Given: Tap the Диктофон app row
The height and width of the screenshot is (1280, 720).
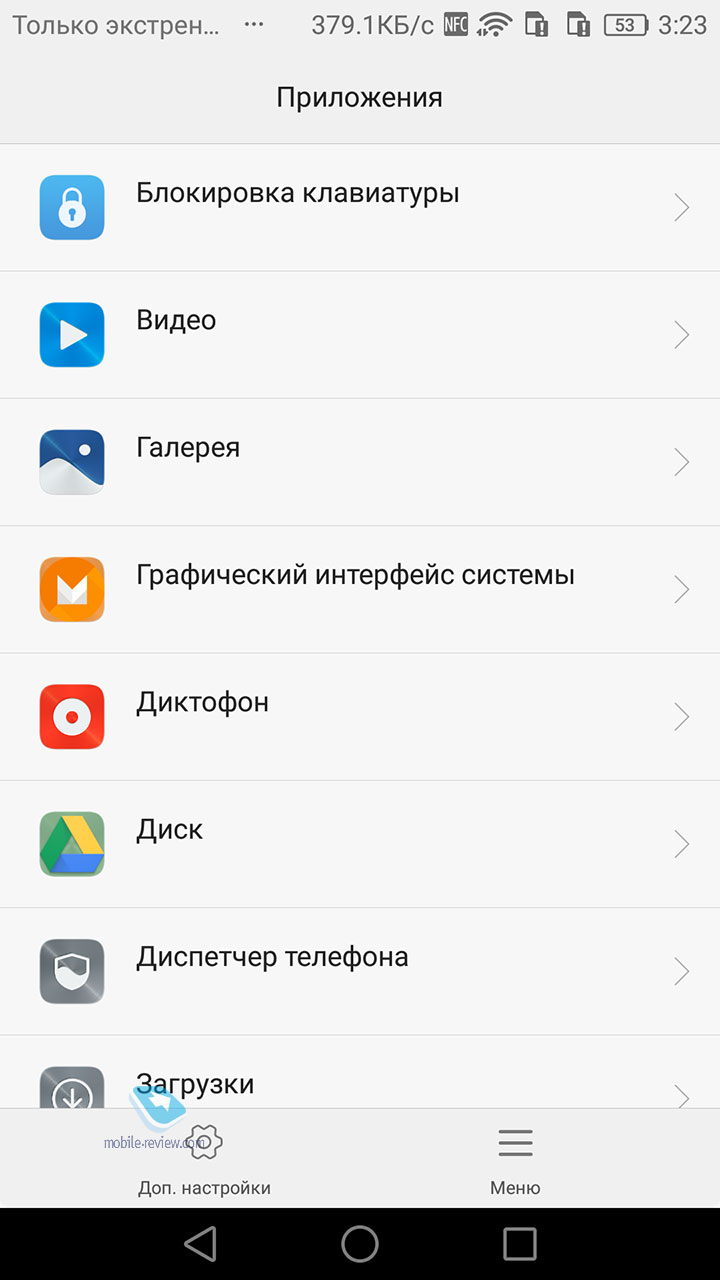Looking at the screenshot, I should pyautogui.click(x=360, y=717).
